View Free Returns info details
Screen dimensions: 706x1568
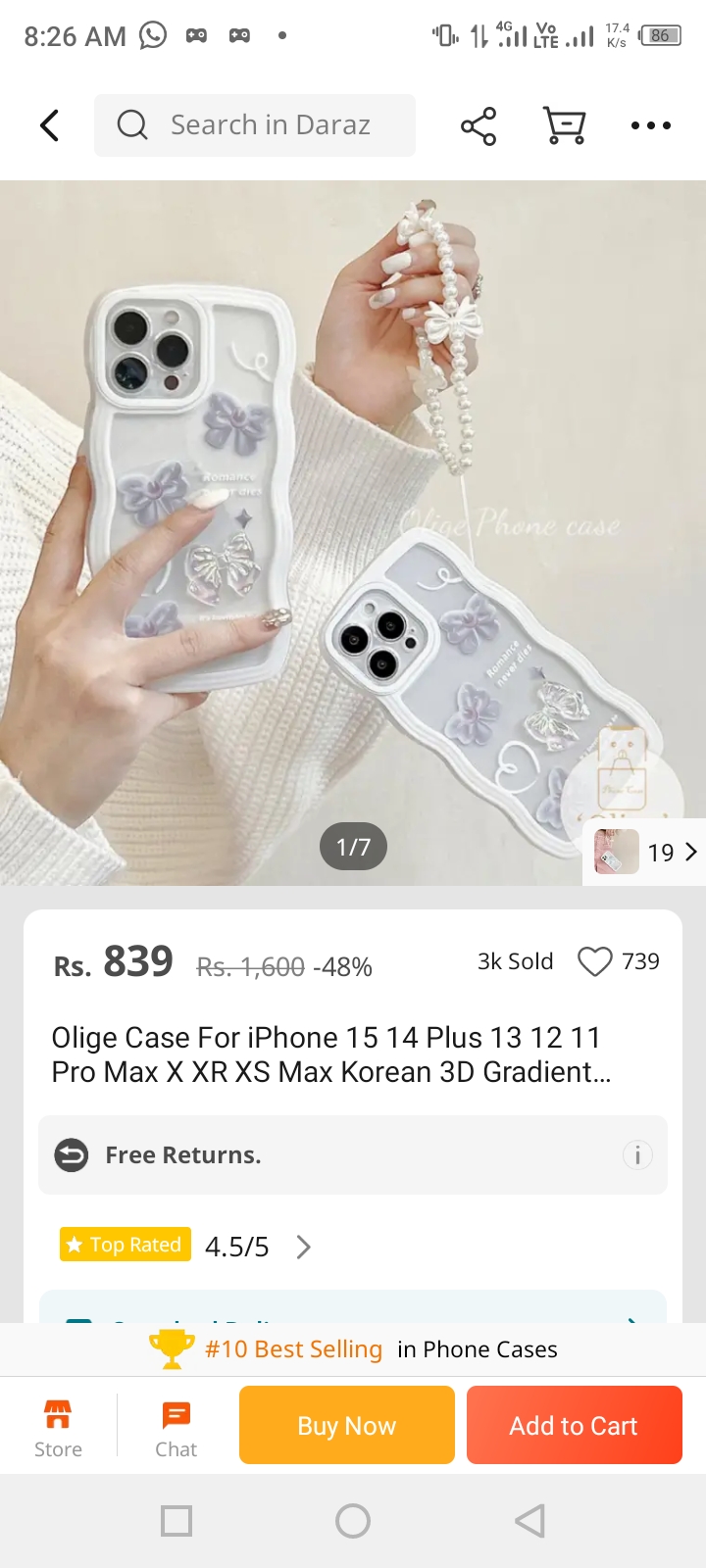pyautogui.click(x=637, y=1155)
